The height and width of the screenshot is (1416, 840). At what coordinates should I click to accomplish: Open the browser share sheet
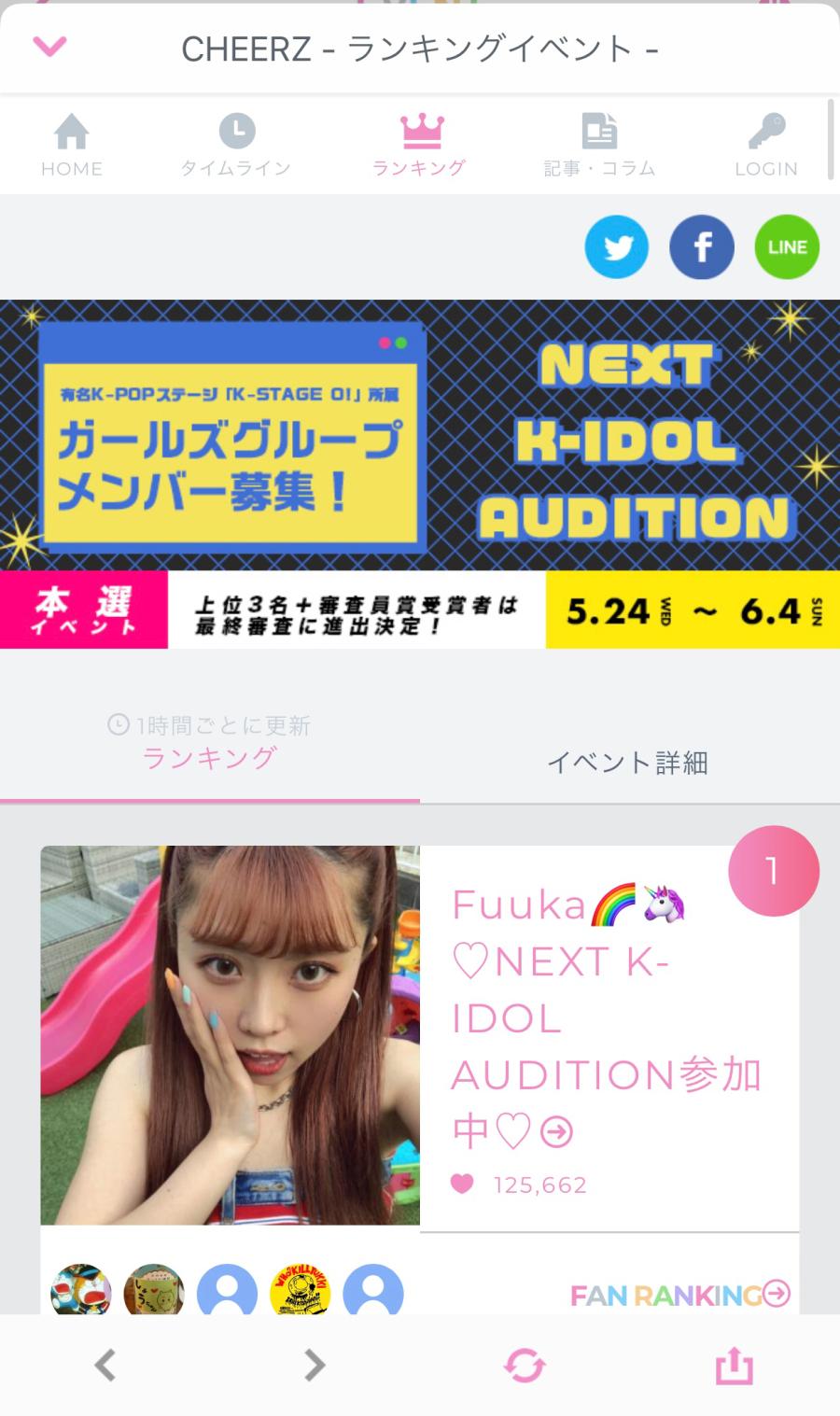[x=735, y=1366]
